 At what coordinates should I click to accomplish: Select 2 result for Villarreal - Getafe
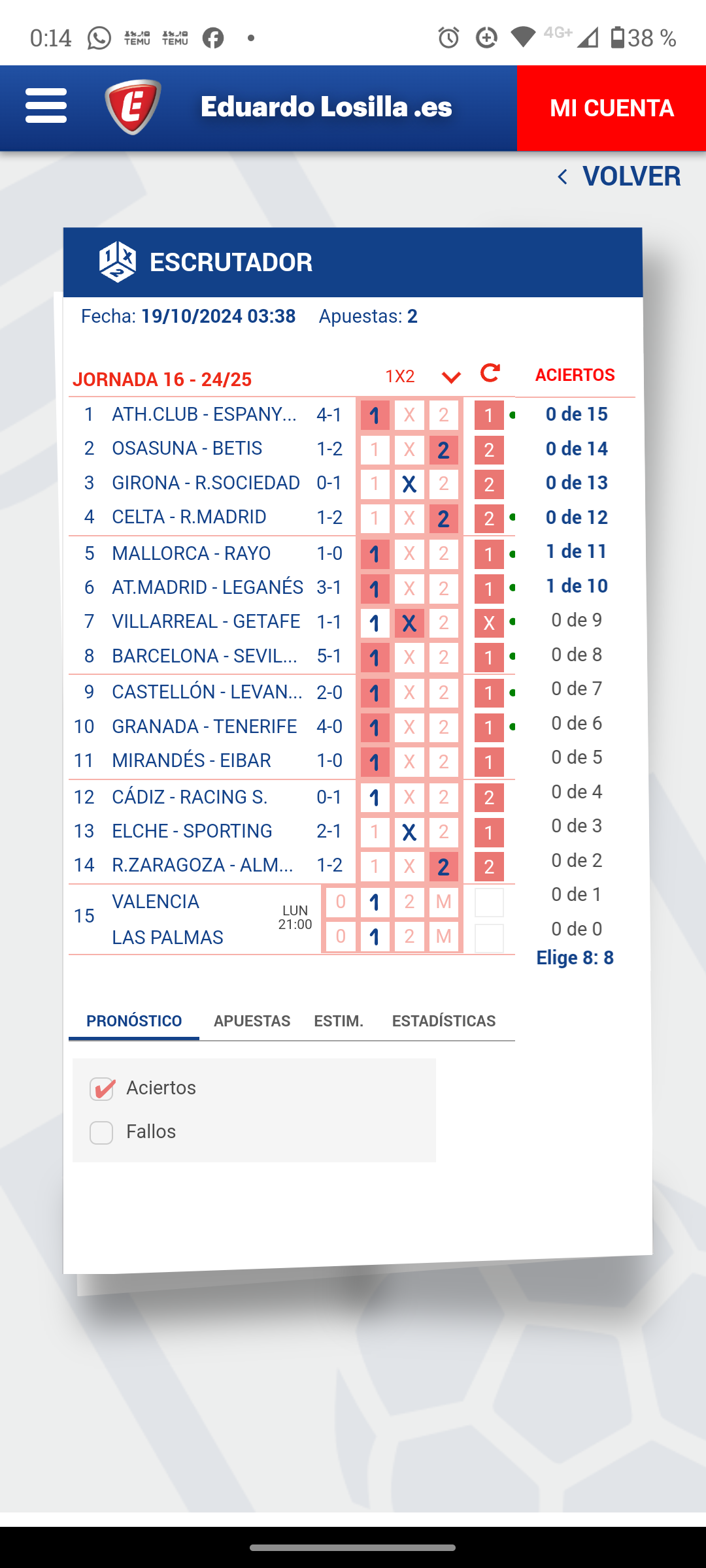(444, 623)
